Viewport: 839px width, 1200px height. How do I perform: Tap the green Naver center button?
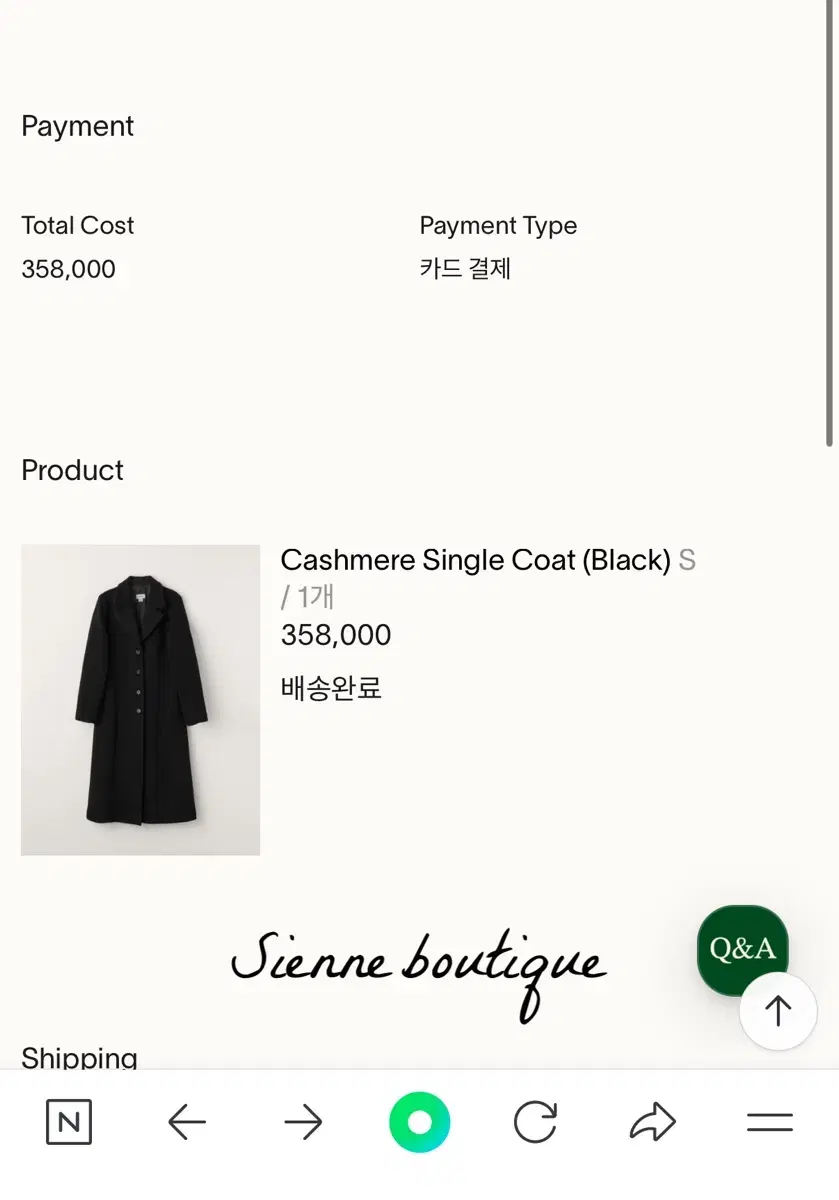(x=419, y=1122)
